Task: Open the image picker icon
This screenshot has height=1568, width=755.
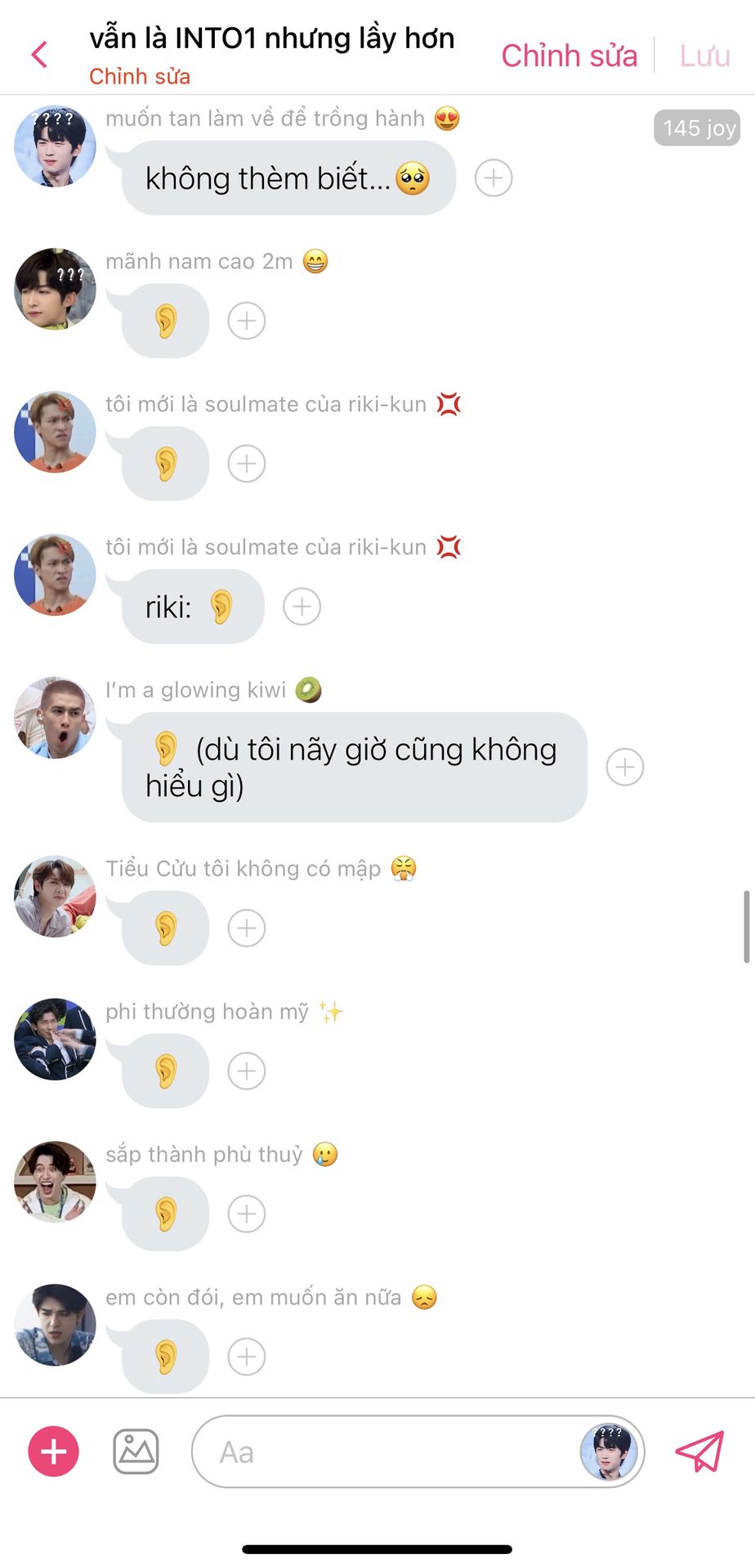Action: 136,1451
